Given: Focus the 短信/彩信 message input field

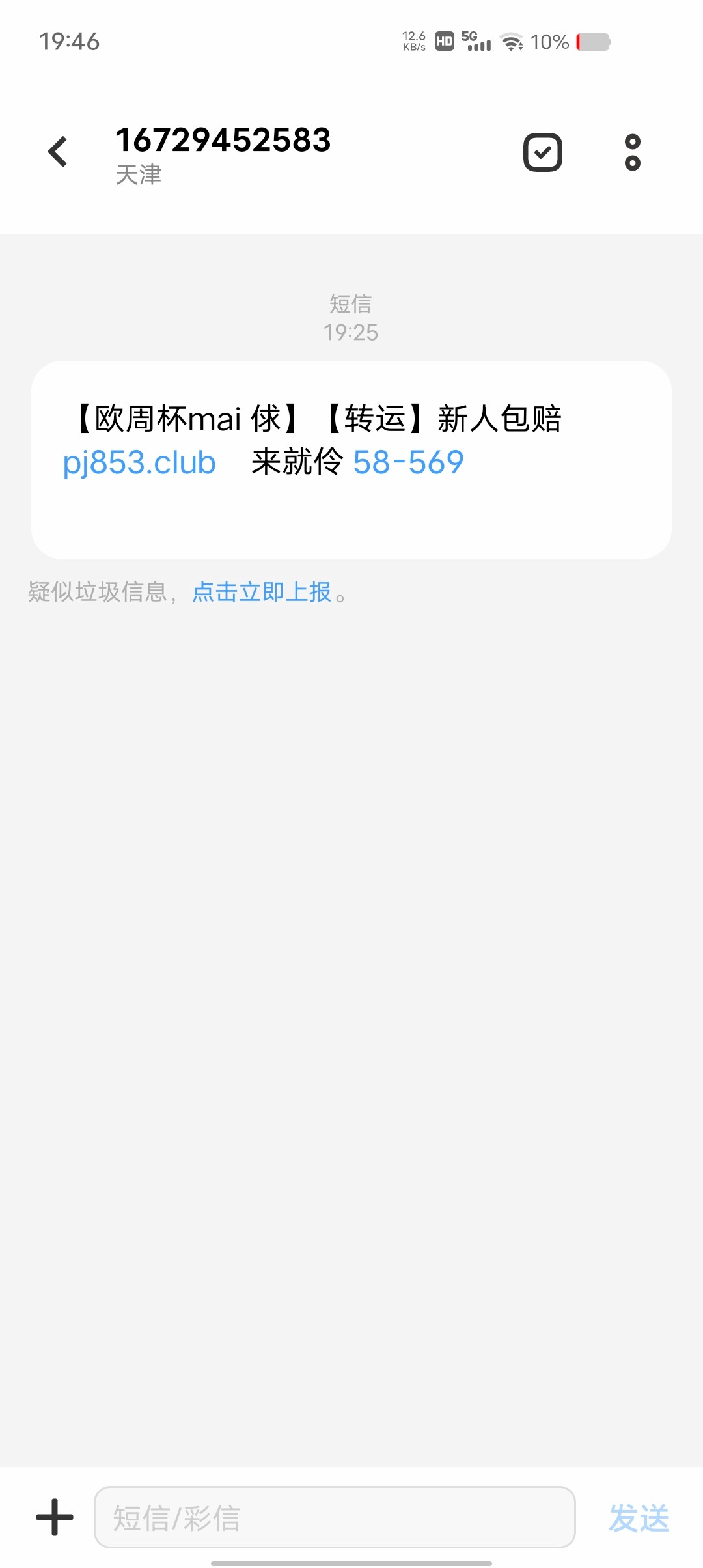Looking at the screenshot, I should tap(335, 1517).
